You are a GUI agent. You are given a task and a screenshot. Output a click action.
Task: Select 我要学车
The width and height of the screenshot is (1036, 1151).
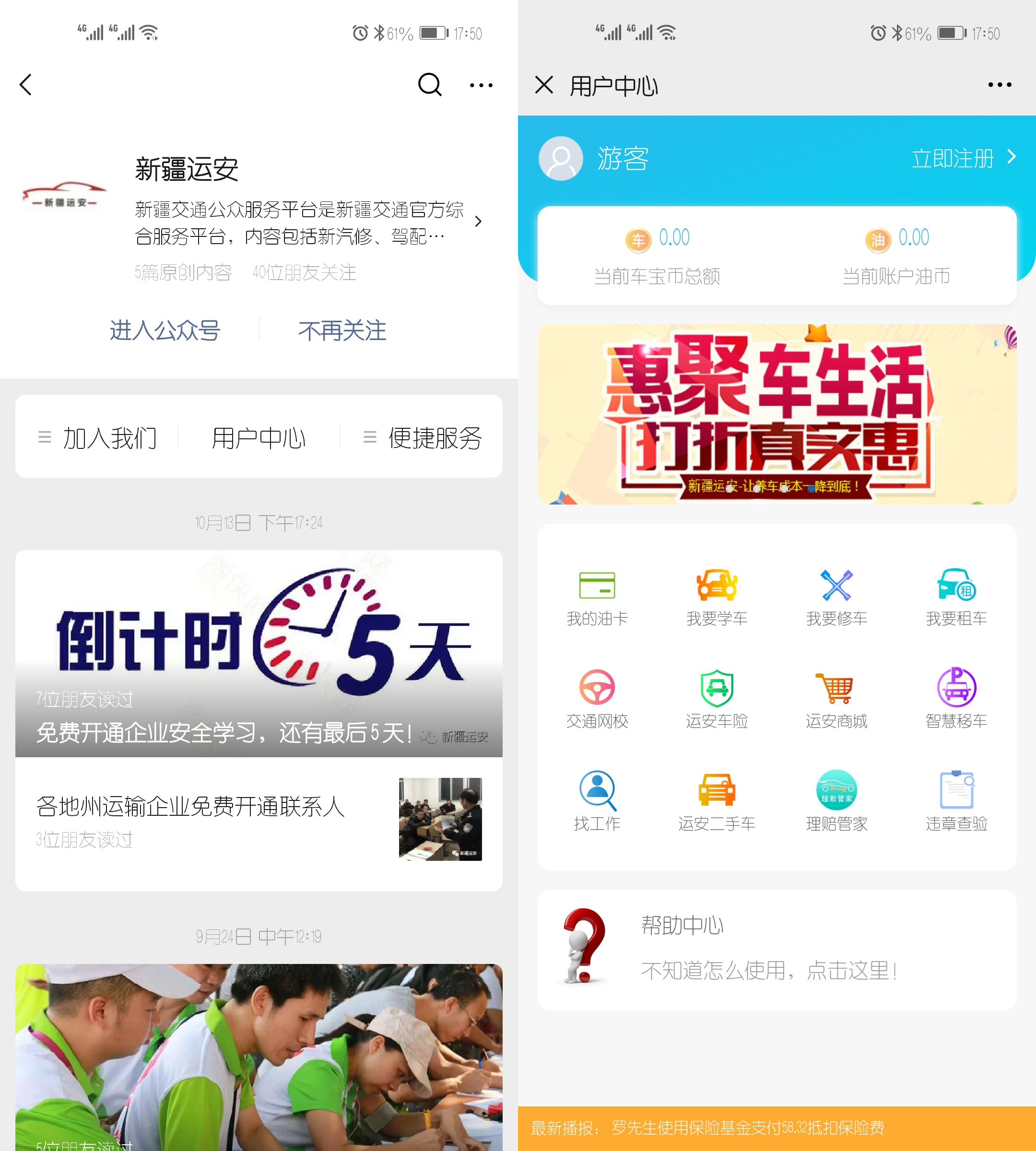(717, 597)
